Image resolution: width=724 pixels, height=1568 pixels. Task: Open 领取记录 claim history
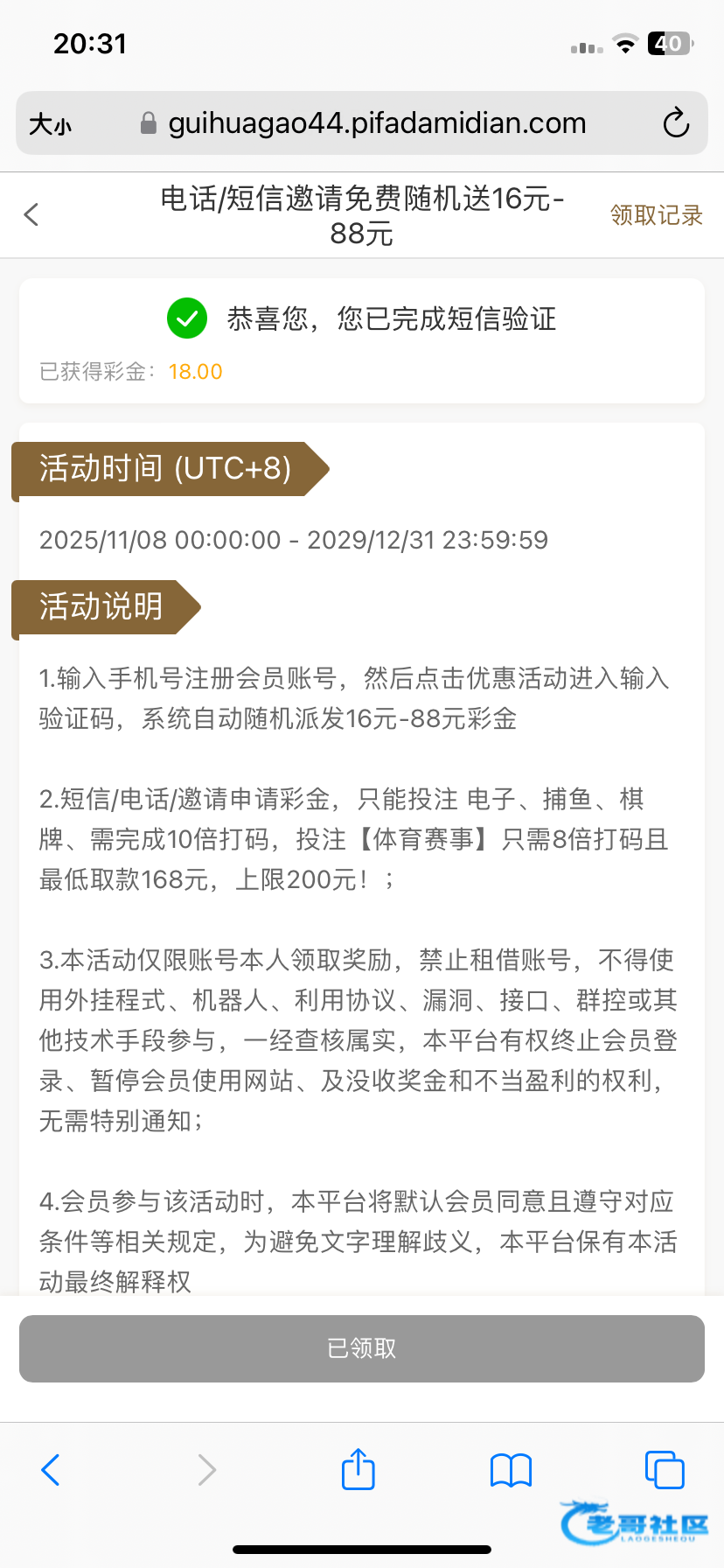(x=656, y=215)
